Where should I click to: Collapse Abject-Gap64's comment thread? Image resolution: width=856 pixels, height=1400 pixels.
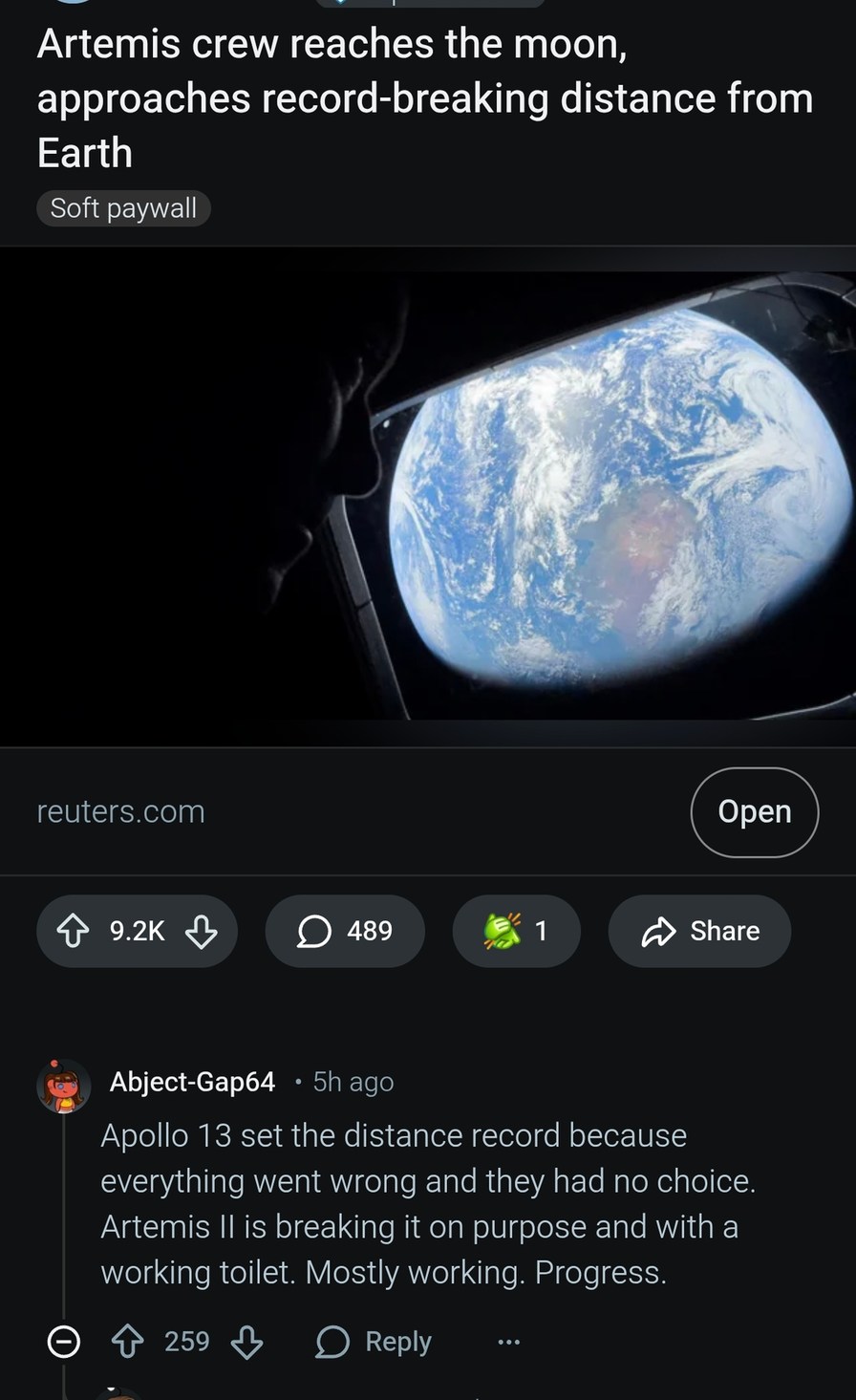tap(64, 1343)
